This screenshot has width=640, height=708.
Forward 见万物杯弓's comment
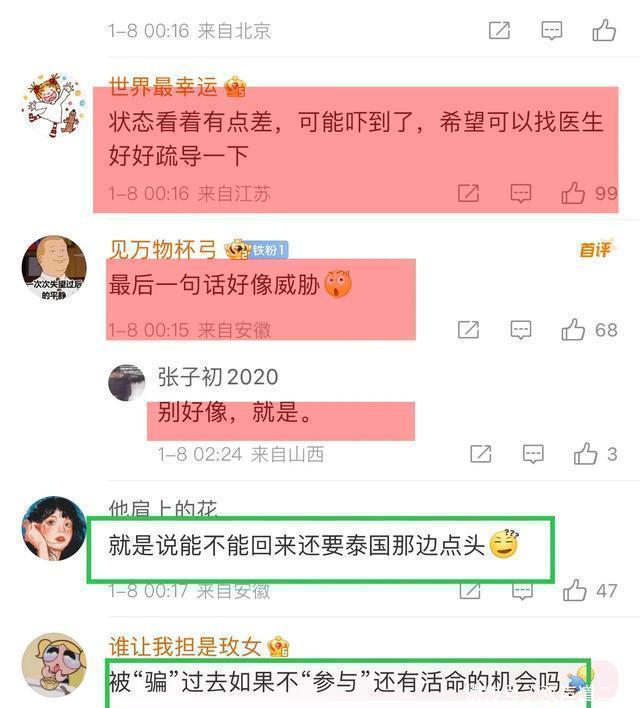click(x=467, y=329)
